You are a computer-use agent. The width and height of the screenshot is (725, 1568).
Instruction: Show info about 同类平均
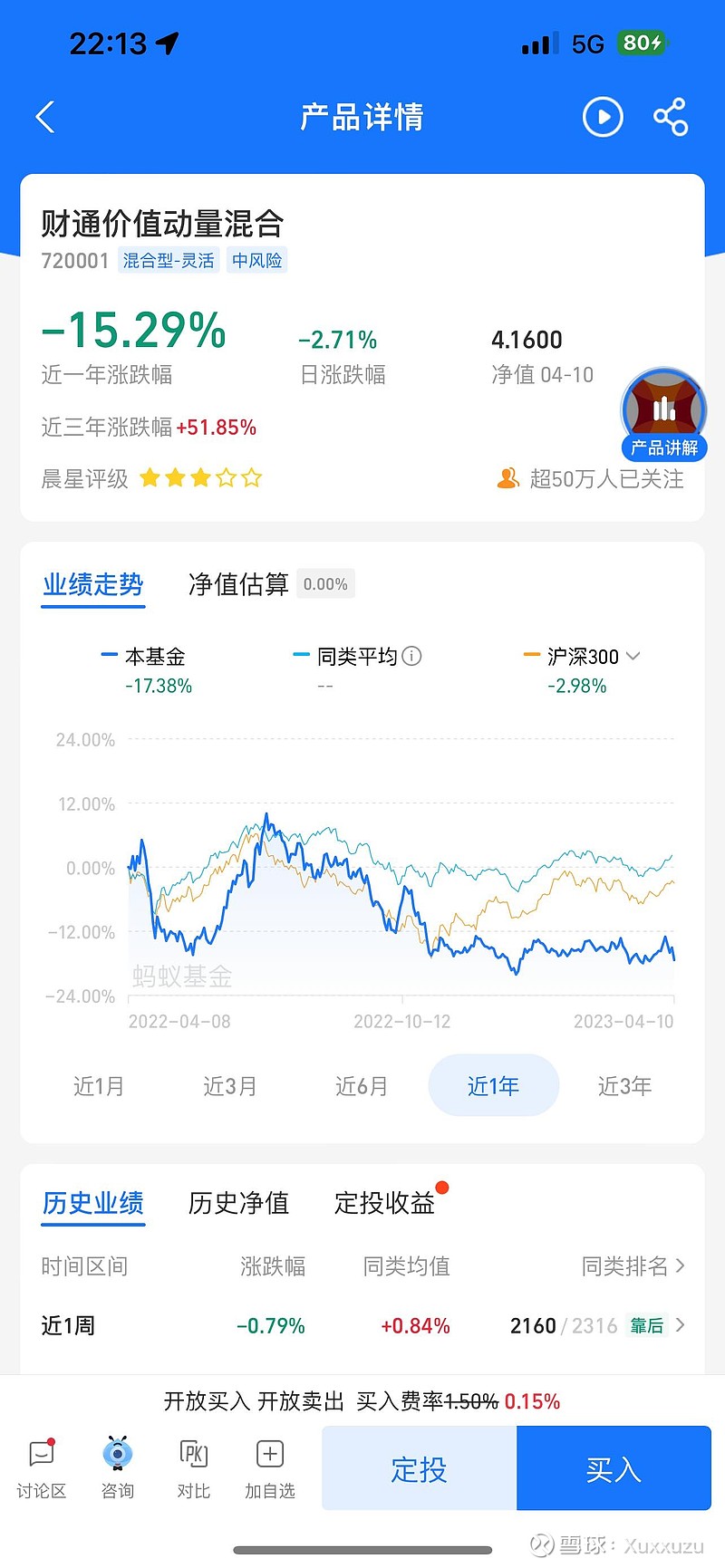tap(411, 656)
